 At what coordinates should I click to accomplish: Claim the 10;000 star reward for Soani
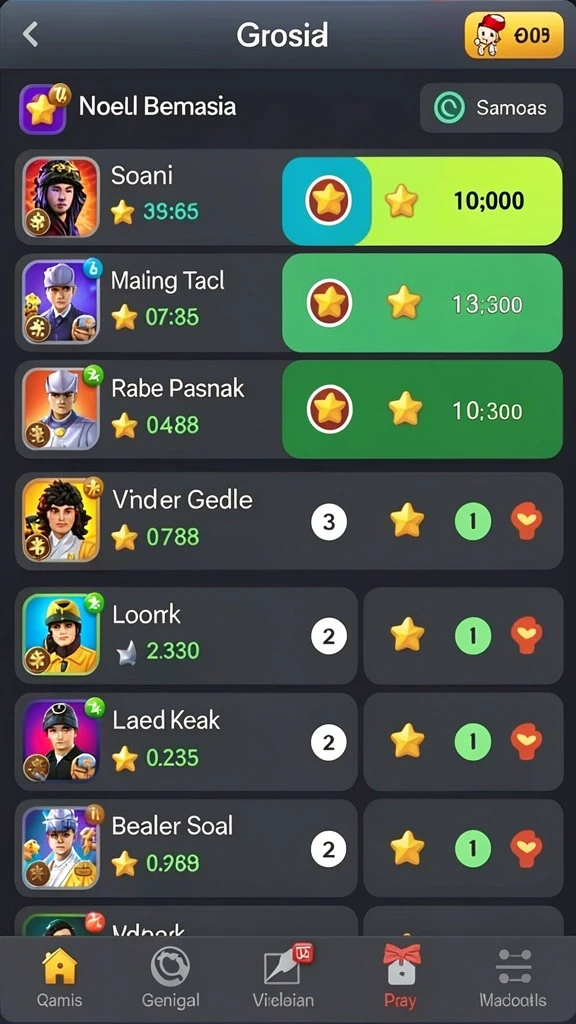click(422, 200)
